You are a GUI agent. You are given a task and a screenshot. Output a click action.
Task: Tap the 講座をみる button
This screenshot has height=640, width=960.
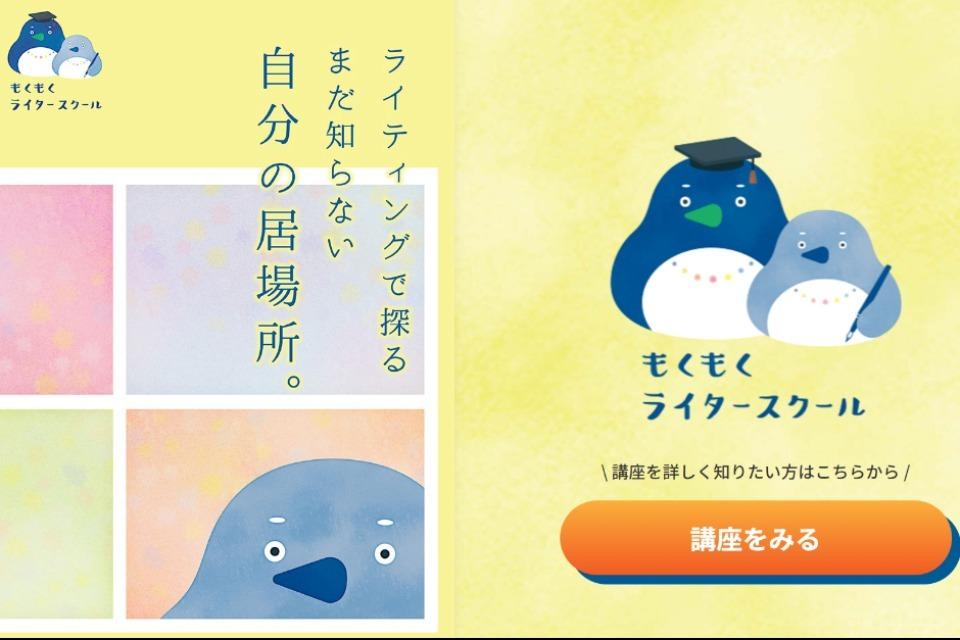[x=755, y=539]
